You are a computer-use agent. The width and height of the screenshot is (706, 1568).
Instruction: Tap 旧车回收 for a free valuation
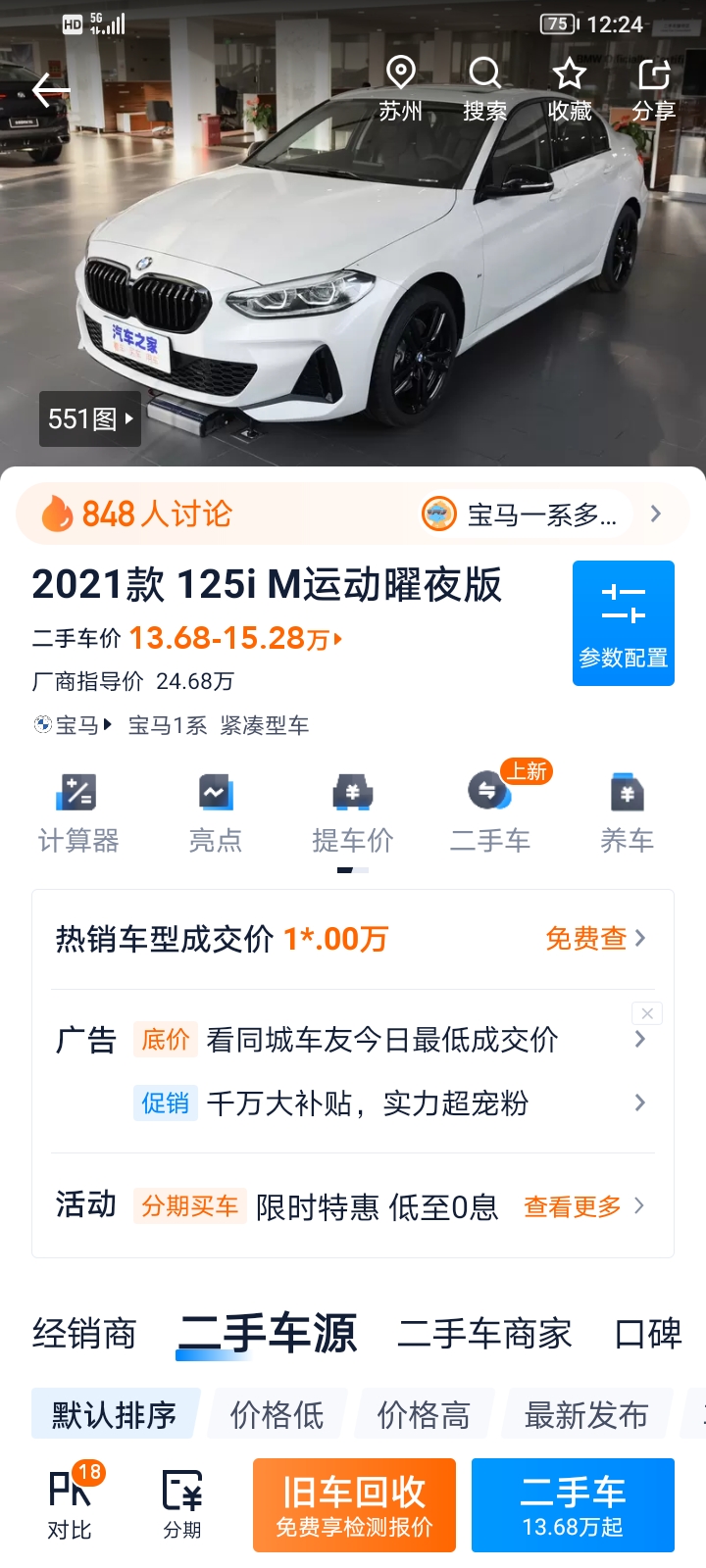[354, 1505]
